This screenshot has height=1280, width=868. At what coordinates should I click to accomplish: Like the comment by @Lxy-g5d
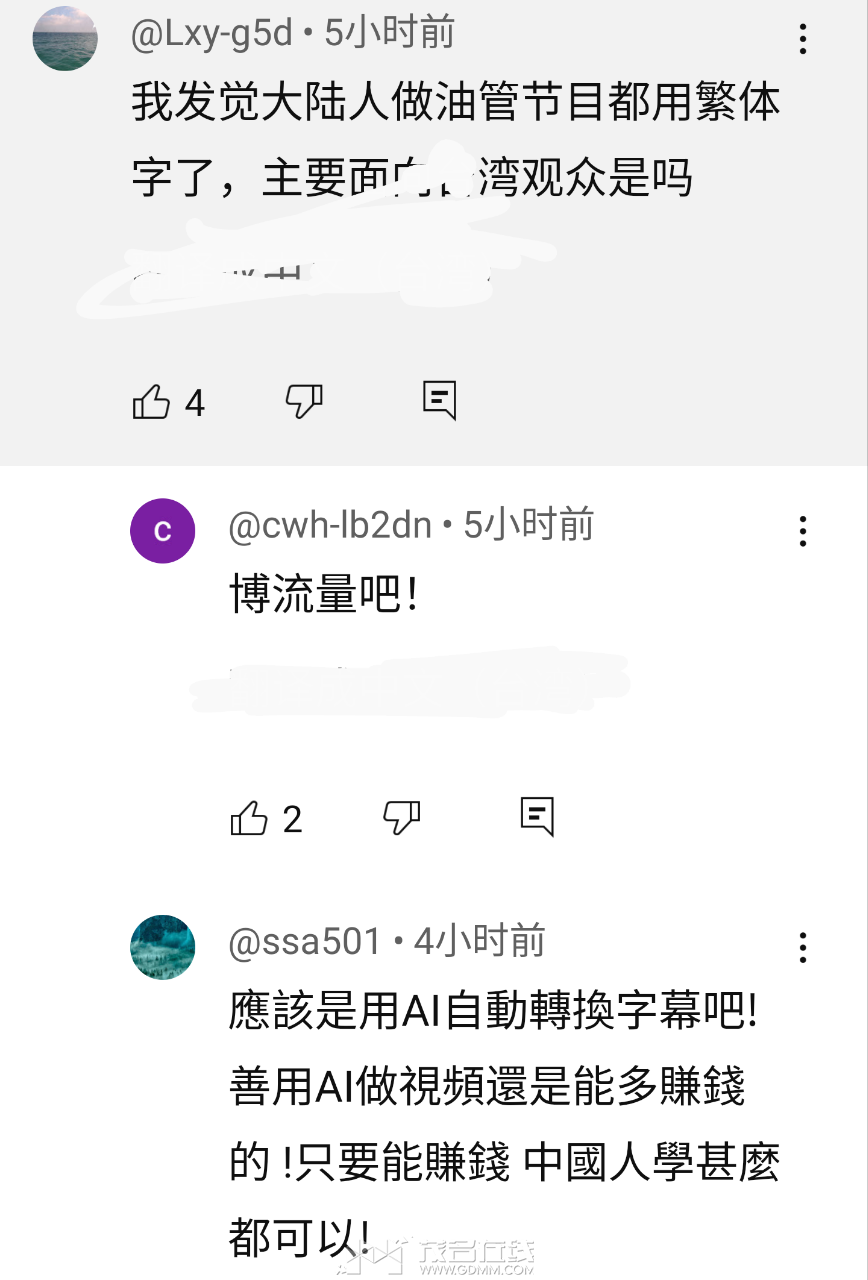coord(152,402)
